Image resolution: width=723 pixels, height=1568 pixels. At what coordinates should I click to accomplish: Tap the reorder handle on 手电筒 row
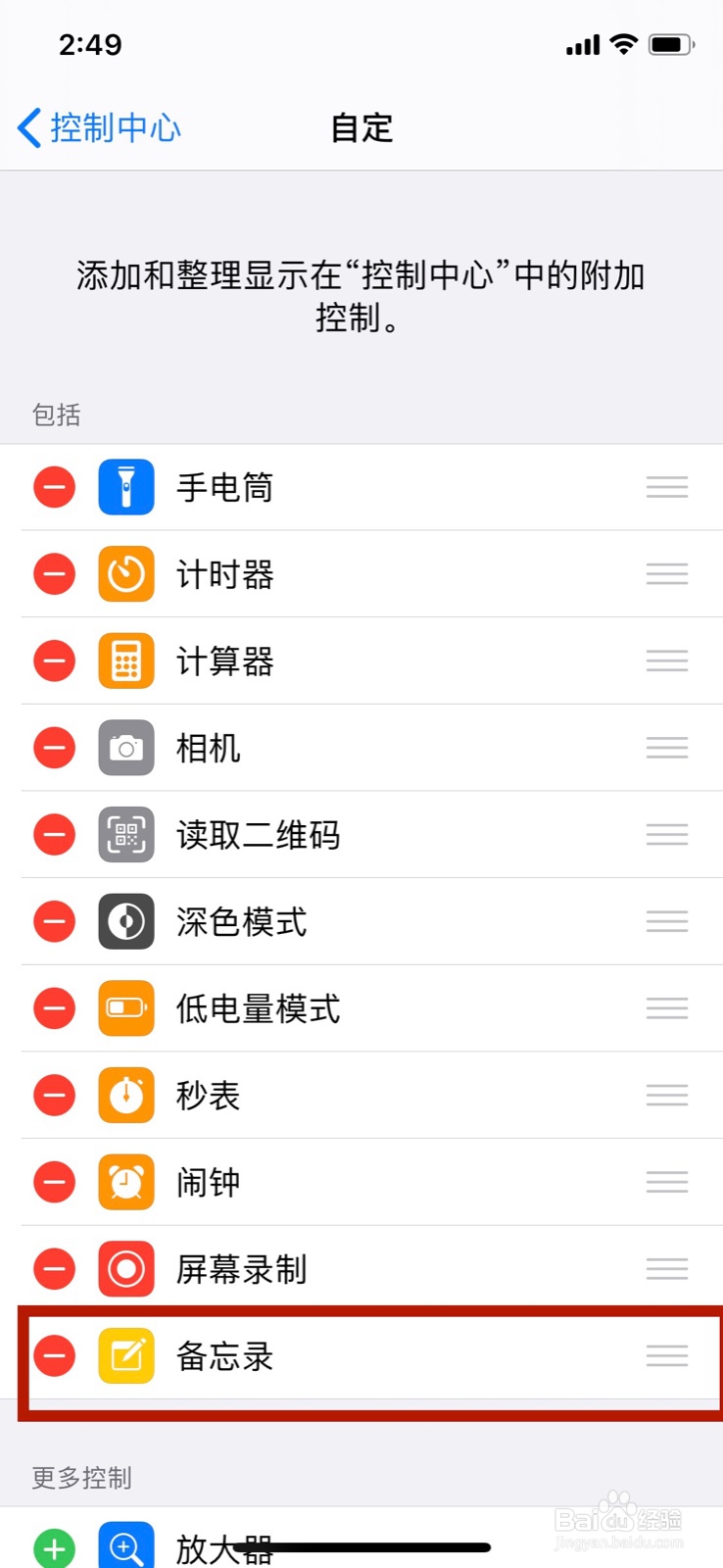coord(667,487)
